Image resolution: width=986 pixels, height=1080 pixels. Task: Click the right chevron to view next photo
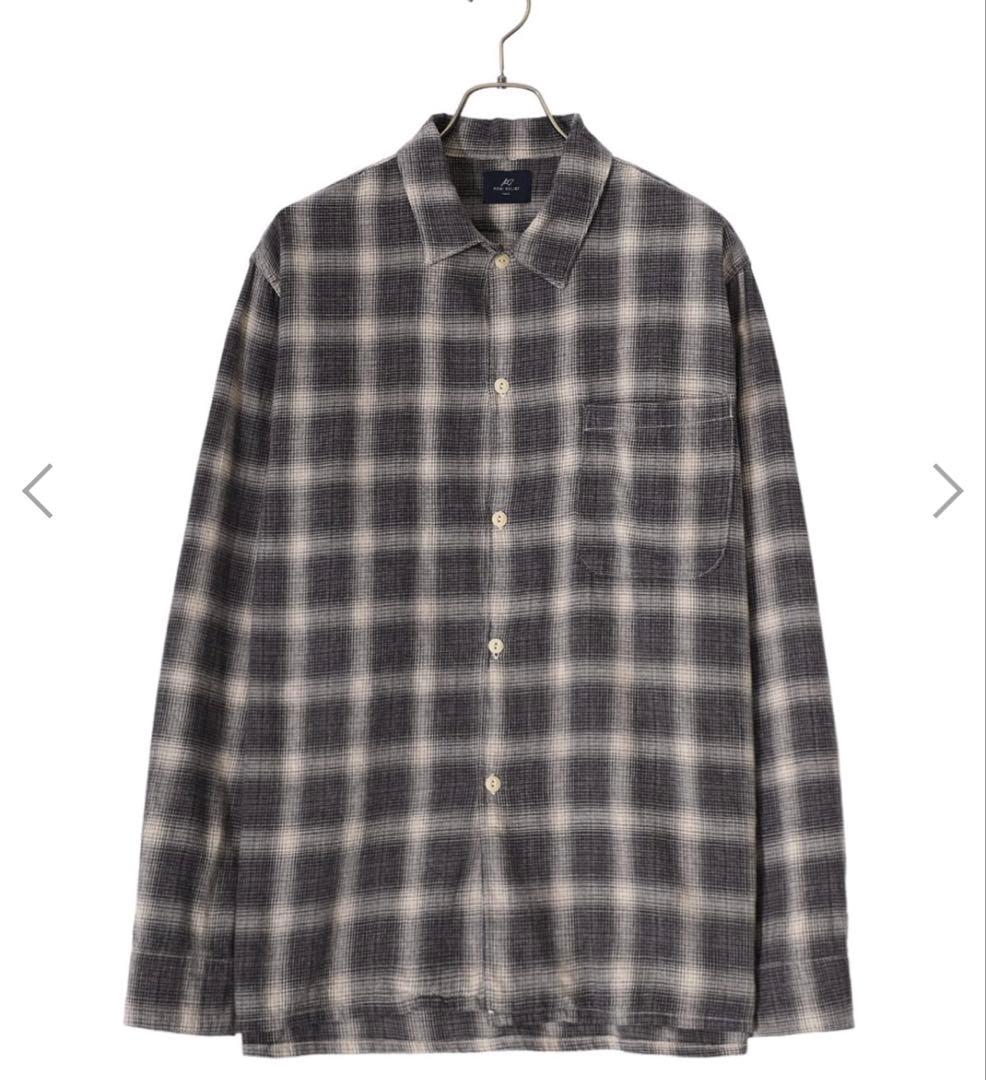(x=949, y=489)
